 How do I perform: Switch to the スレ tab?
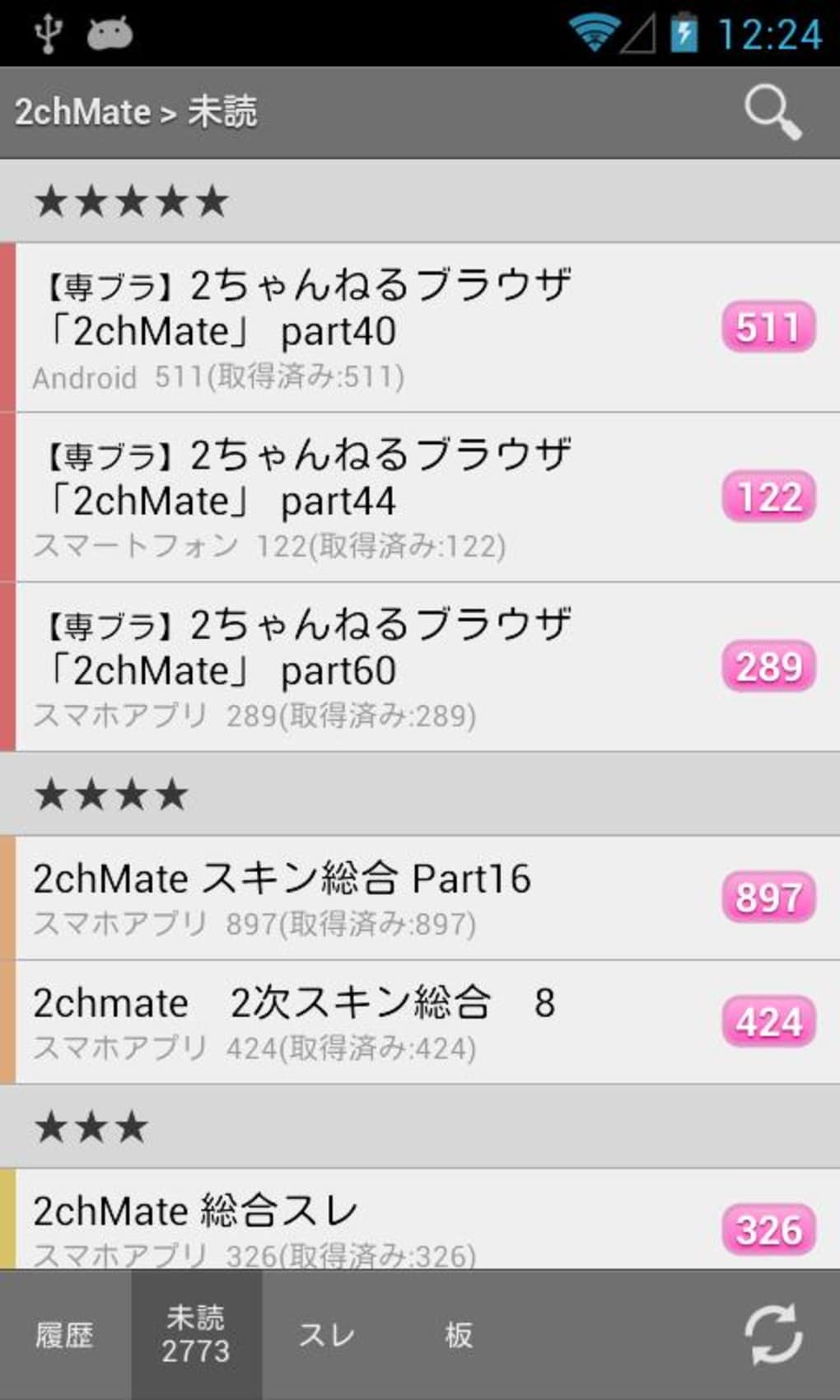327,1334
